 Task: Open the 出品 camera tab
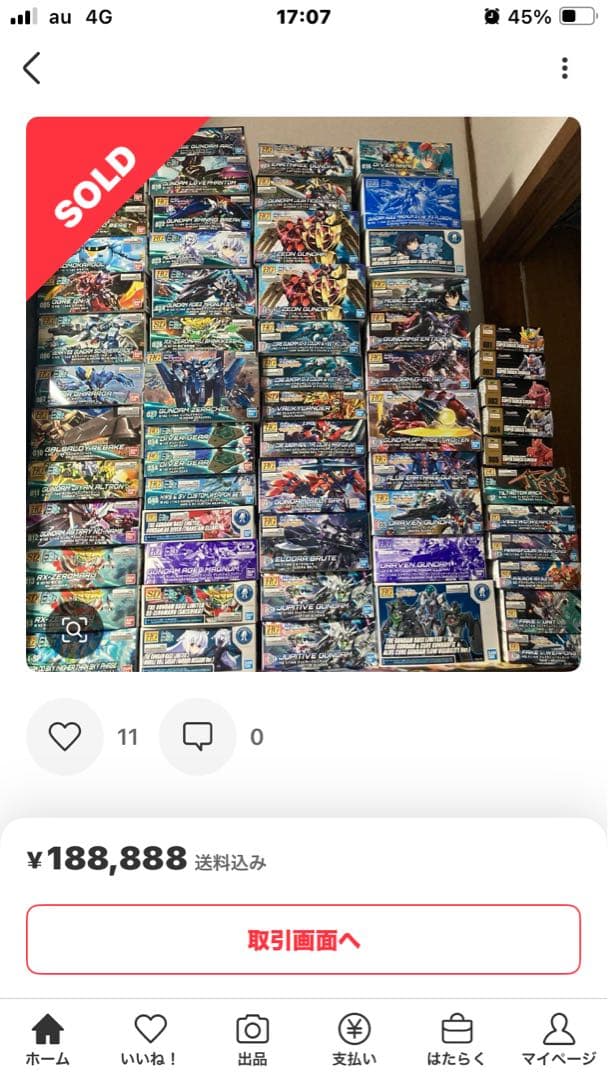(x=252, y=1040)
